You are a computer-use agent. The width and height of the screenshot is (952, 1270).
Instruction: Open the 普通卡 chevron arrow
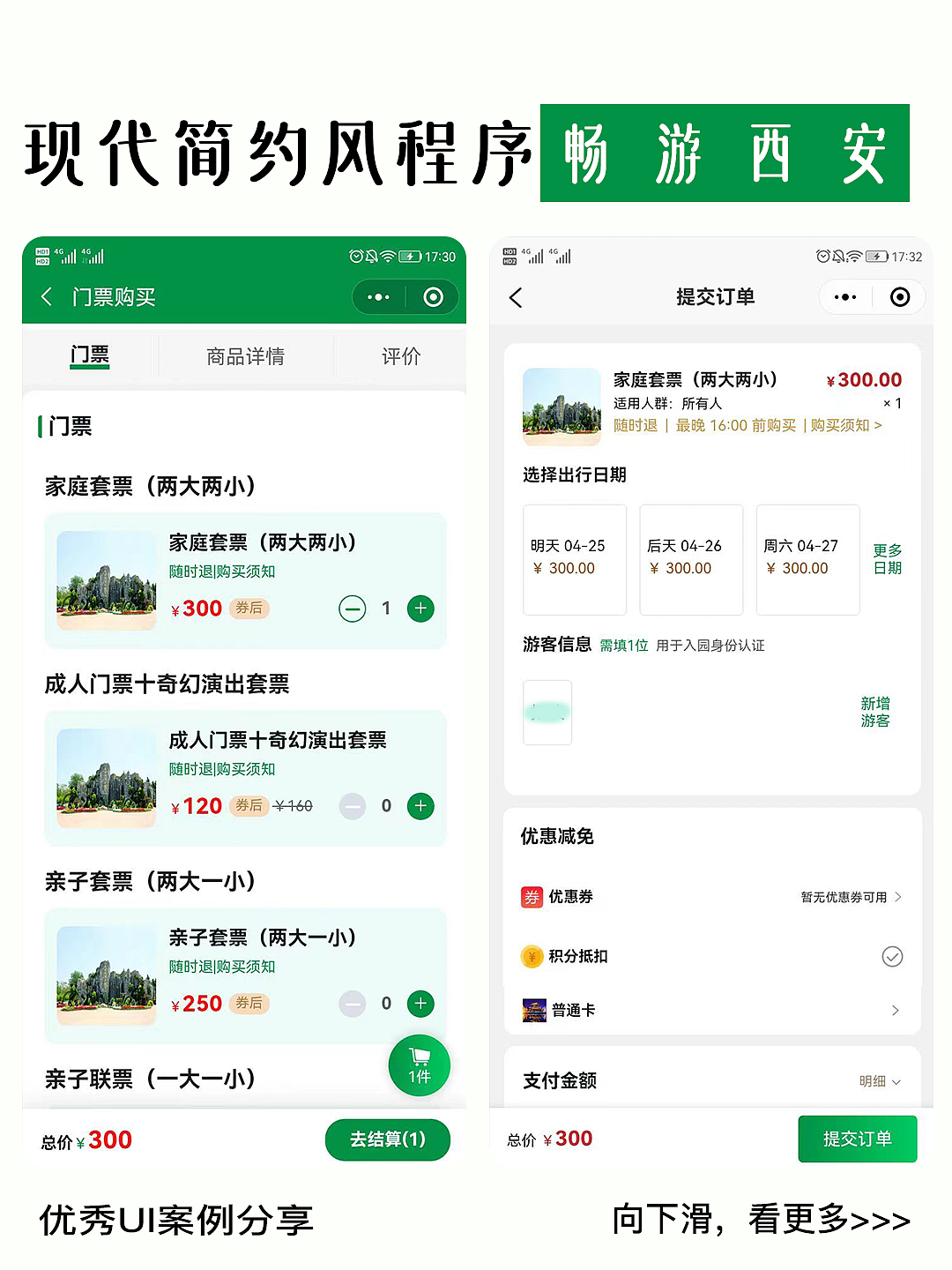[896, 1010]
